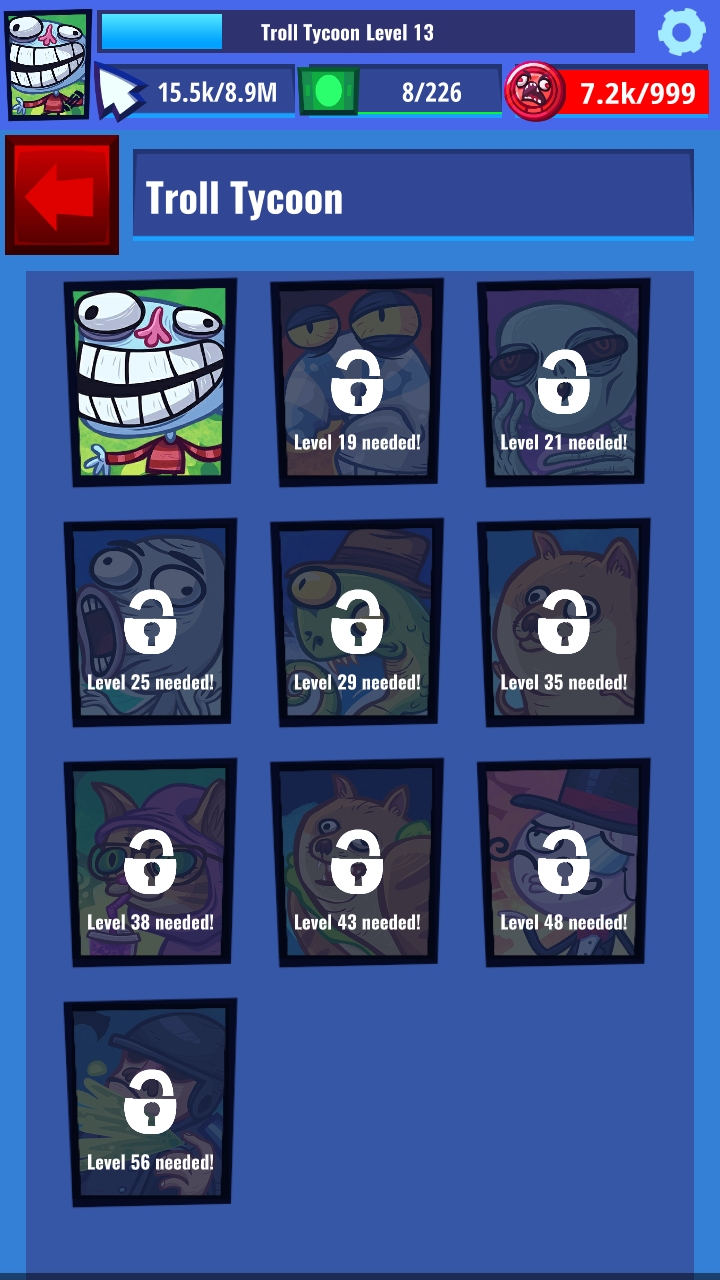Tap the locked Level 38 avatar card
The width and height of the screenshot is (720, 1280).
(151, 863)
